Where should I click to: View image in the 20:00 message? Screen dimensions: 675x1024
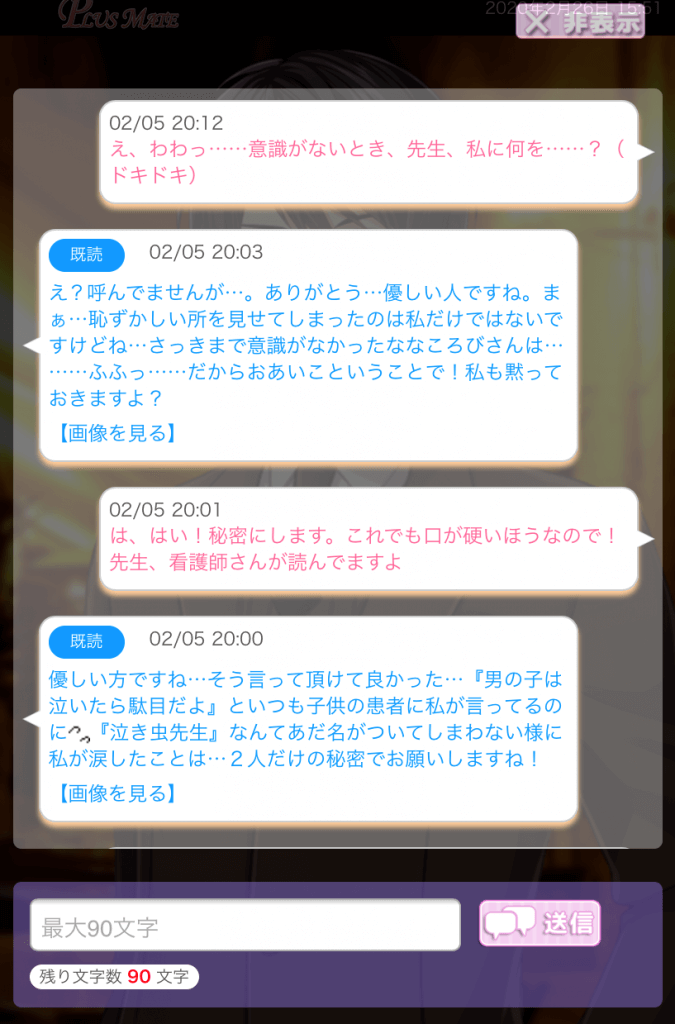pyautogui.click(x=117, y=793)
